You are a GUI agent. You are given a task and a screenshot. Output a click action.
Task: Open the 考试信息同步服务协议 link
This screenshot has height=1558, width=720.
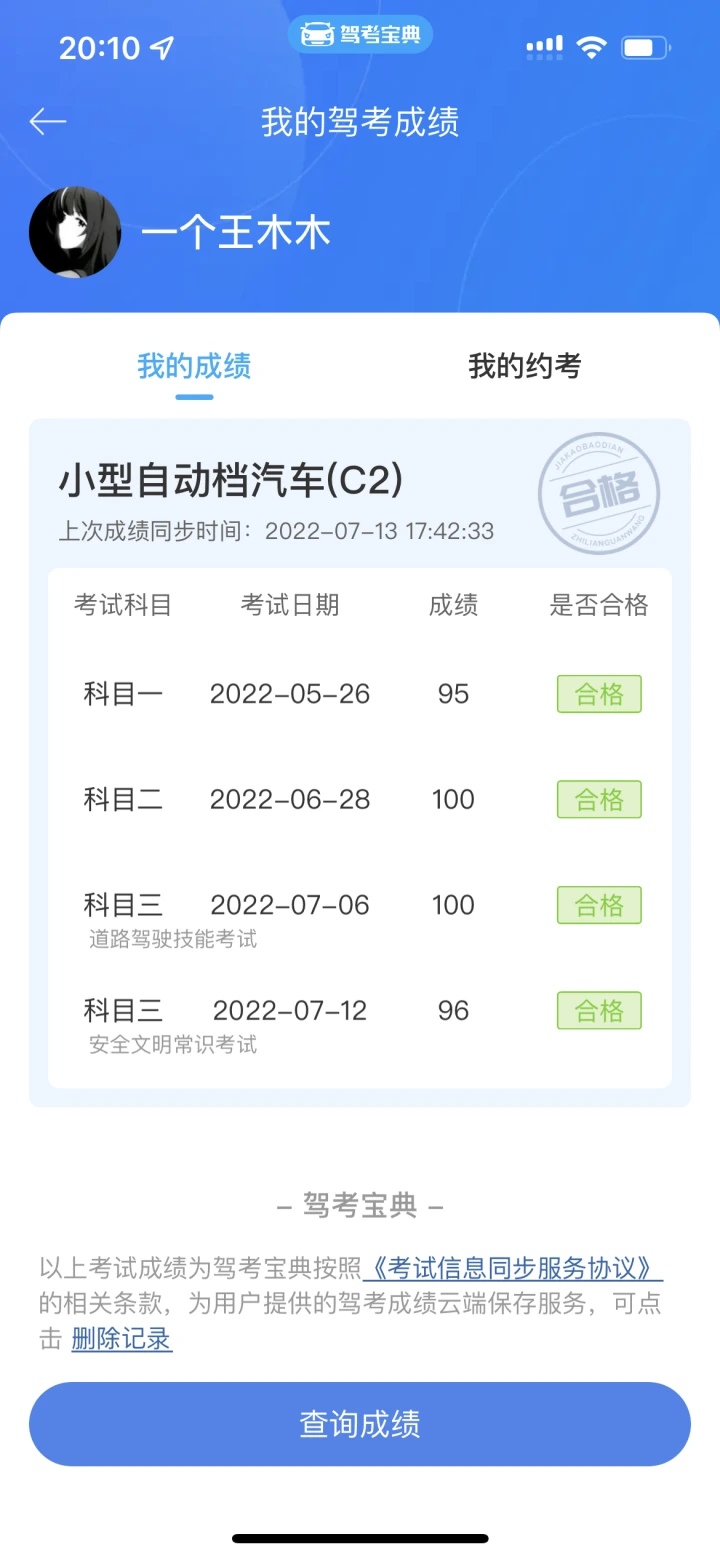(x=513, y=1269)
